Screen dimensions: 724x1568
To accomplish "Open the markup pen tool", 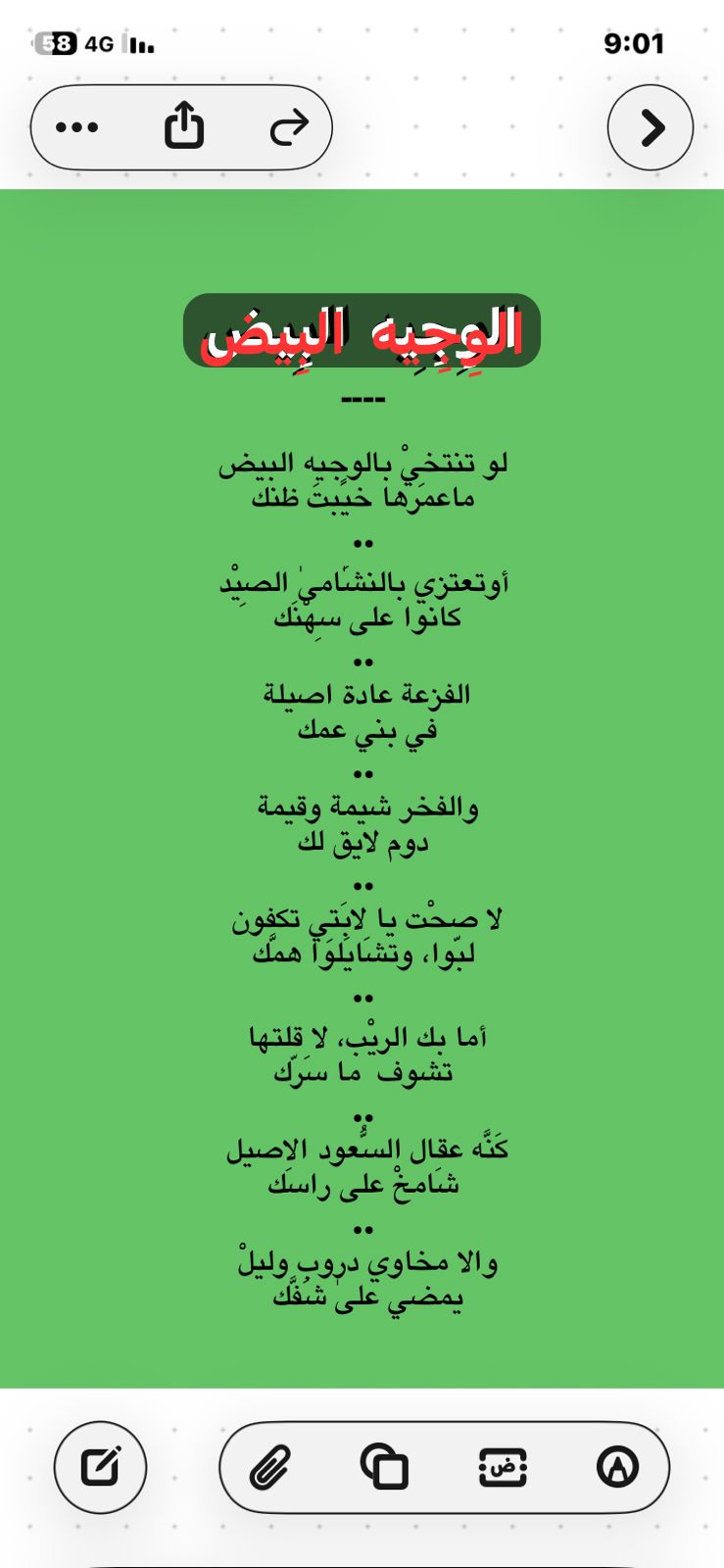I will [x=617, y=1467].
